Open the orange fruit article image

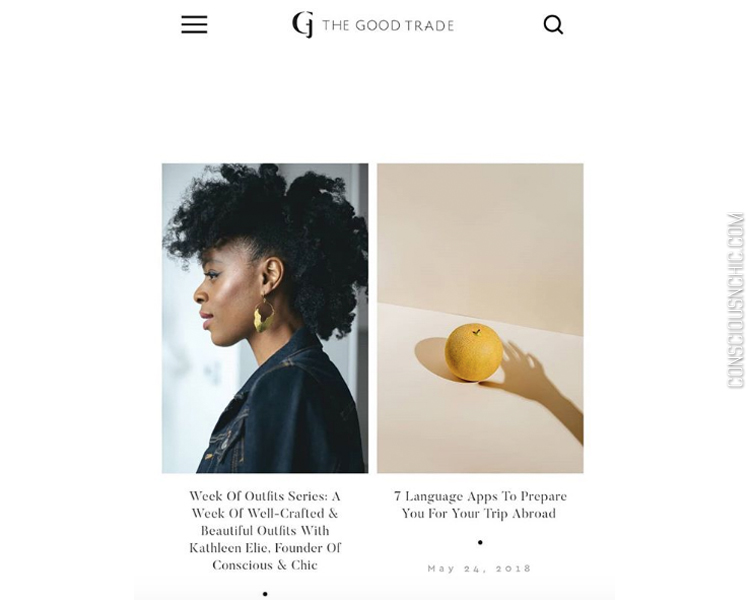pyautogui.click(x=480, y=318)
